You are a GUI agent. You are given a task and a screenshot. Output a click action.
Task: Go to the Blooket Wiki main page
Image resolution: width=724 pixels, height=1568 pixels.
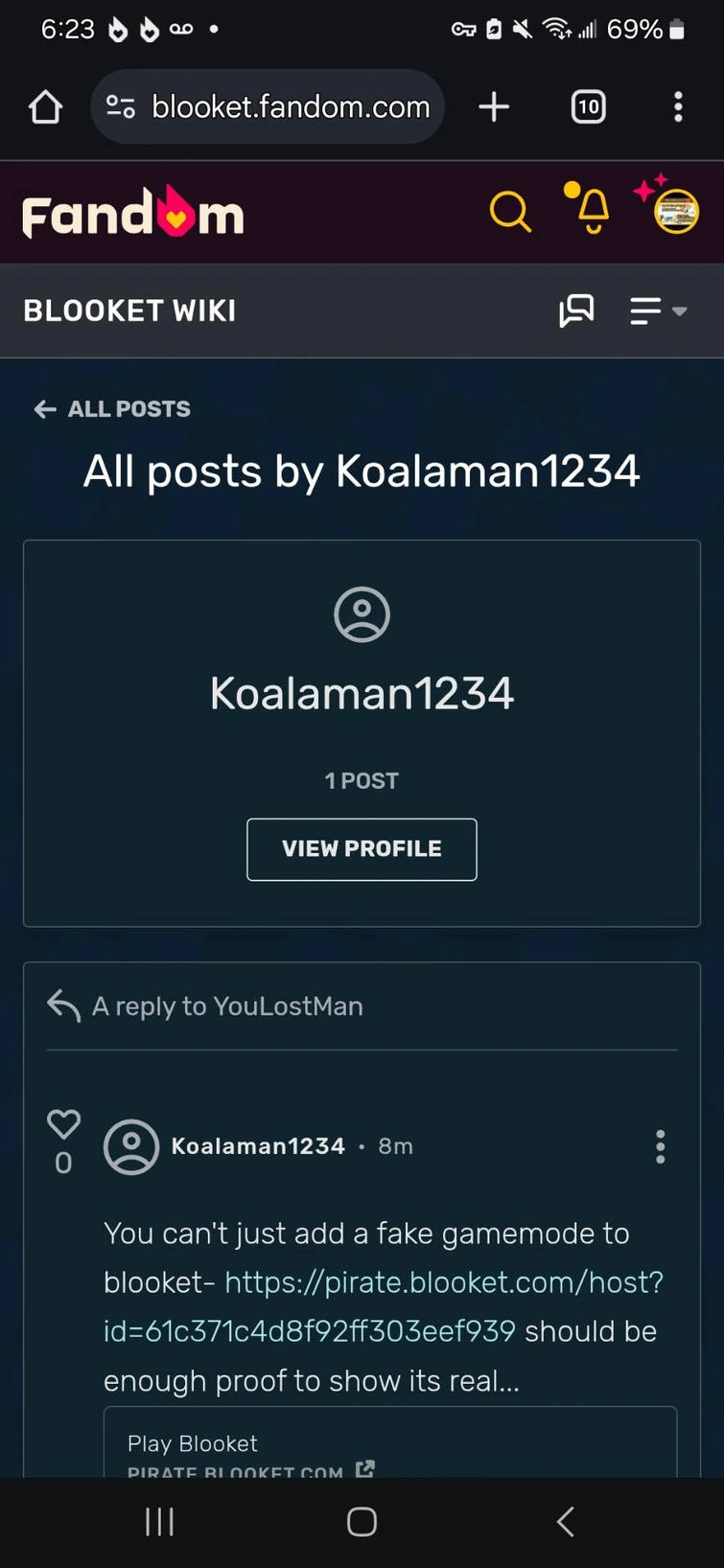coord(129,311)
